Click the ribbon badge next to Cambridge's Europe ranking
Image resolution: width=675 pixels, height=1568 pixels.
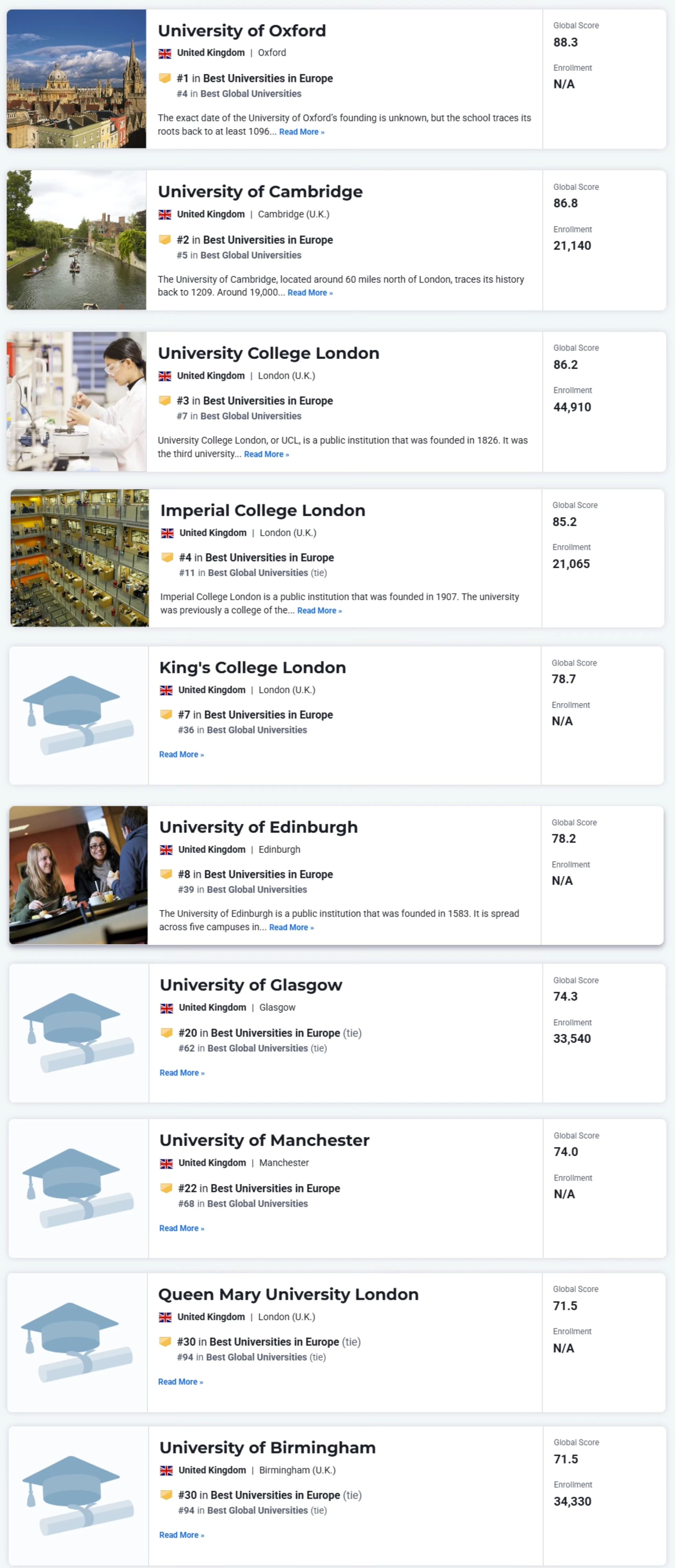click(166, 240)
